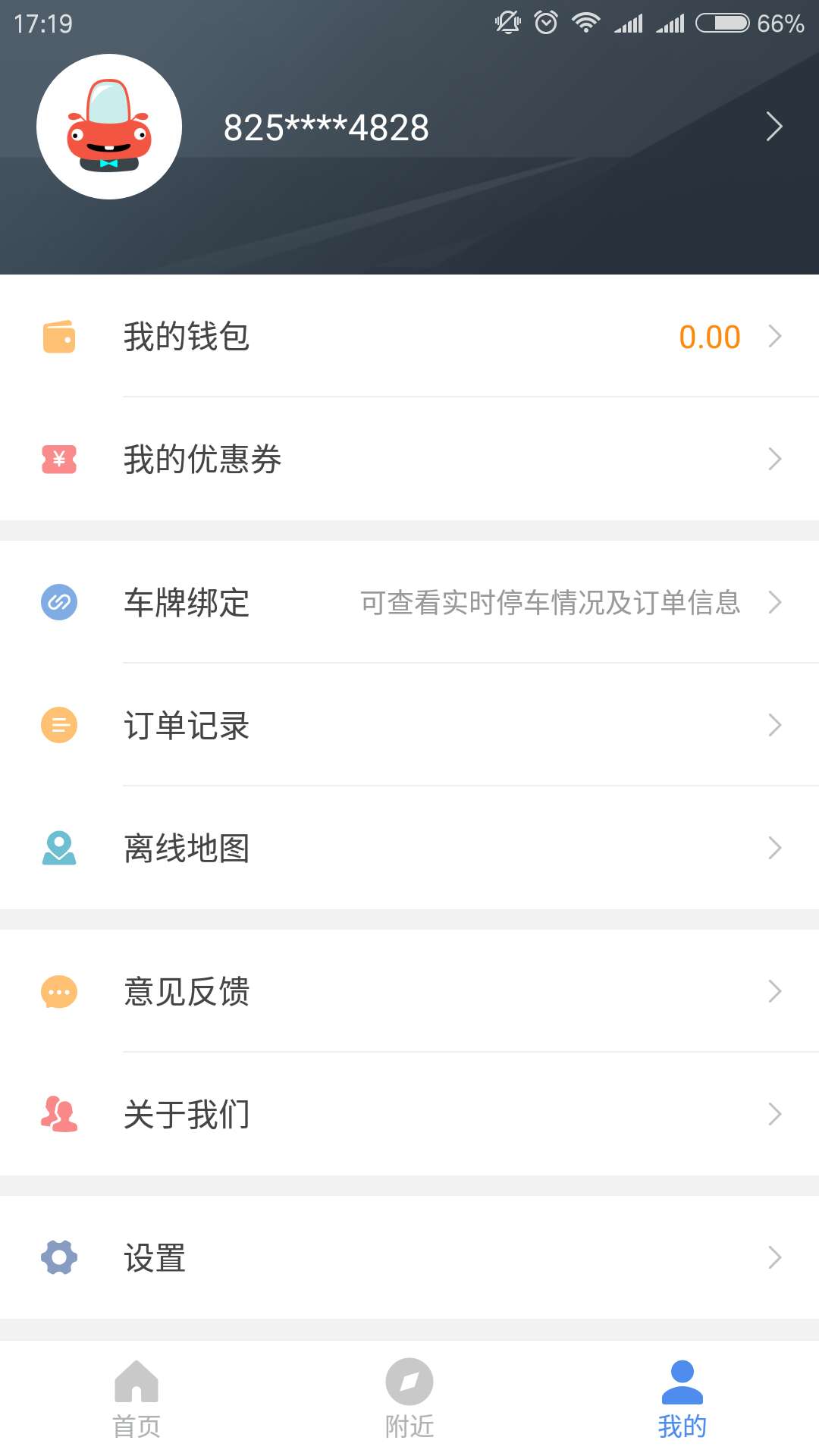Open the 意见反馈 chat bubble icon
The width and height of the screenshot is (819, 1456).
(58, 991)
